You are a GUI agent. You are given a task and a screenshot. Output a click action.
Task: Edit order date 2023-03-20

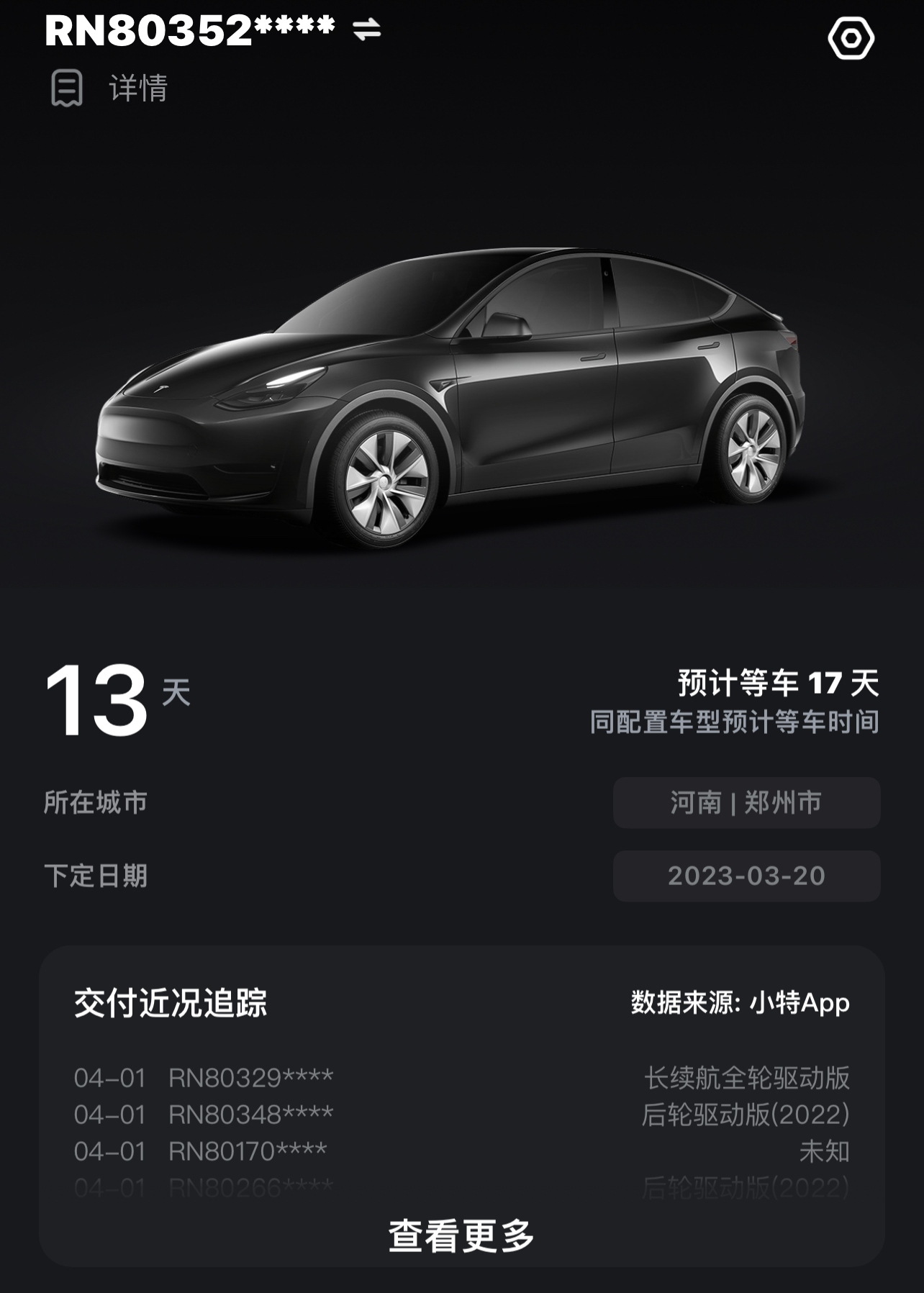tap(746, 876)
